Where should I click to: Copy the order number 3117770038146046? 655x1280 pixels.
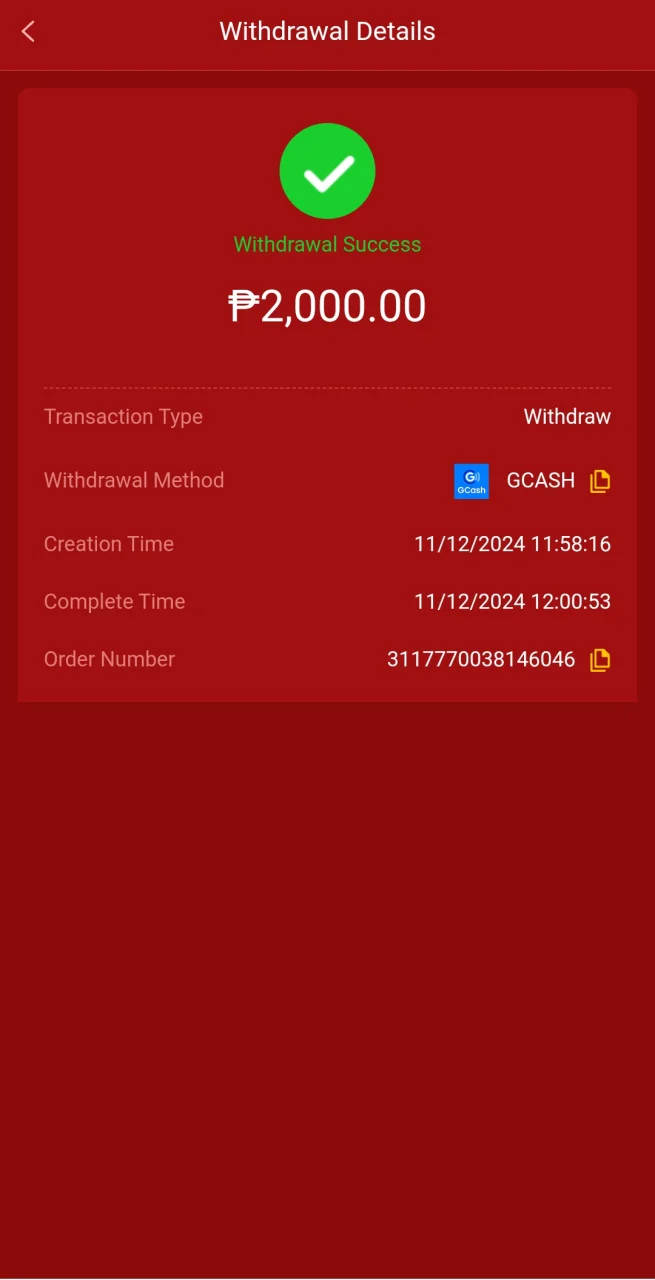600,660
